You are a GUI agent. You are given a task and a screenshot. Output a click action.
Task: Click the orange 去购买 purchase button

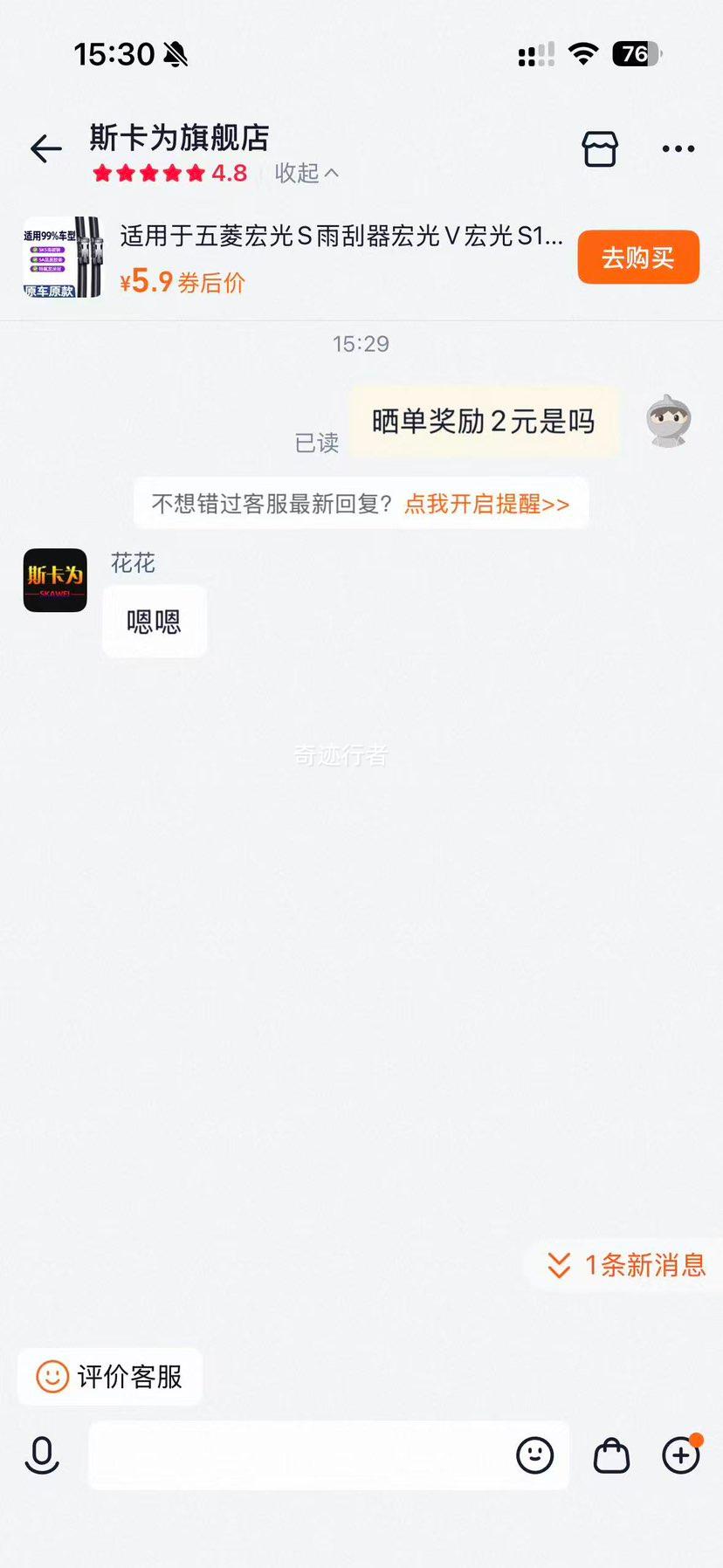pyautogui.click(x=638, y=257)
